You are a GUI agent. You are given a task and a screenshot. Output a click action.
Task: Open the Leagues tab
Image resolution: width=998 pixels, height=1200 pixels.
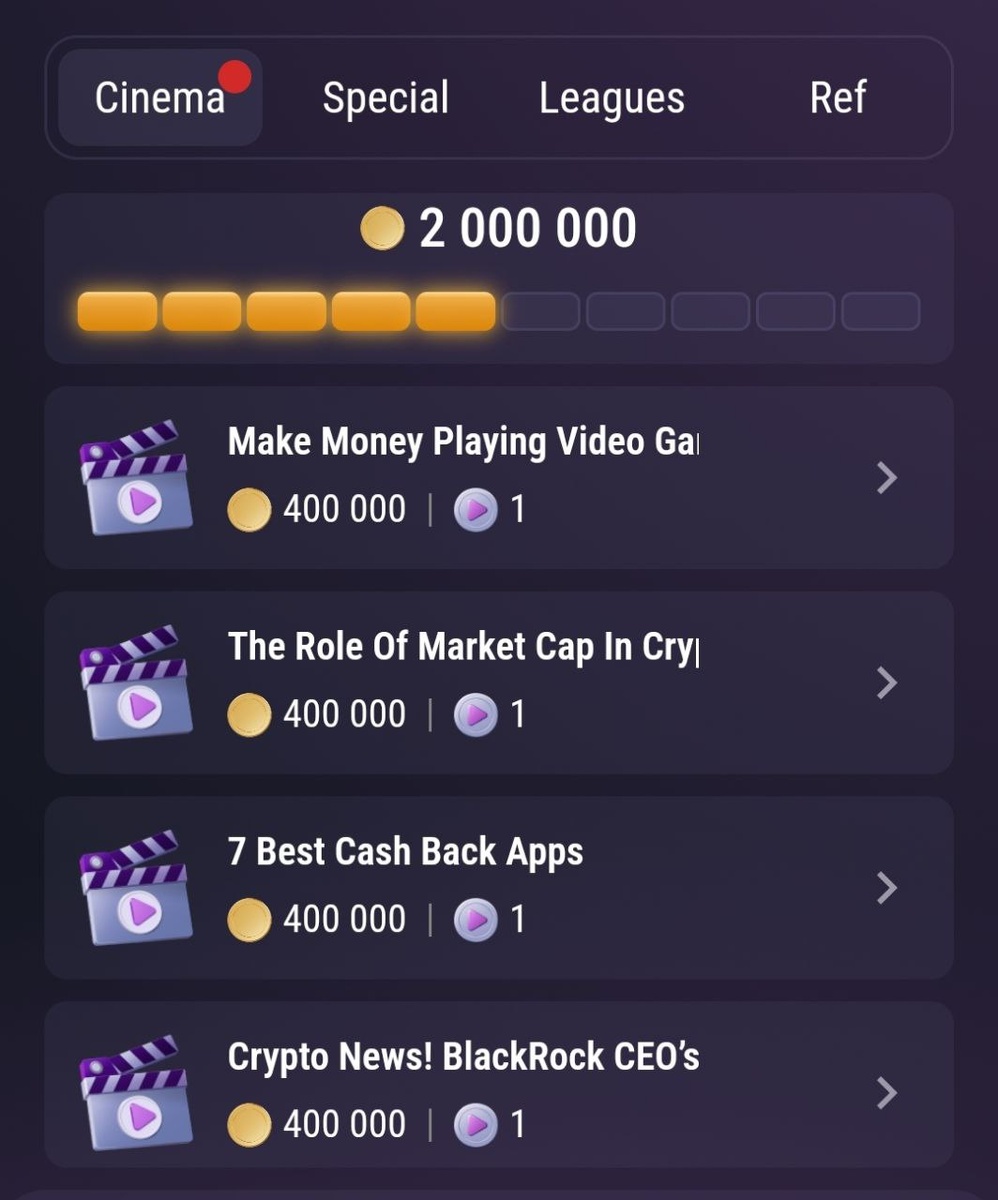click(611, 98)
